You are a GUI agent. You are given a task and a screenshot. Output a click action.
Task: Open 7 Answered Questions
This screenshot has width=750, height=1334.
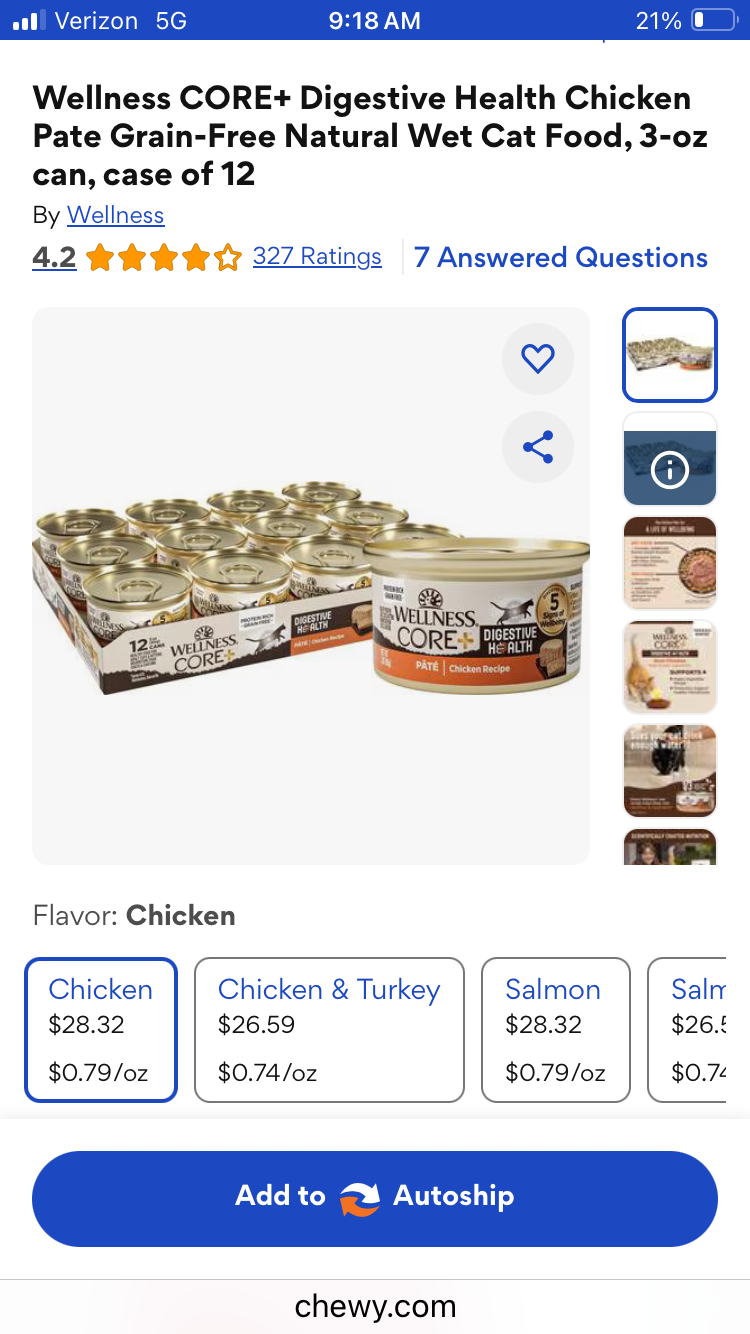tap(560, 257)
